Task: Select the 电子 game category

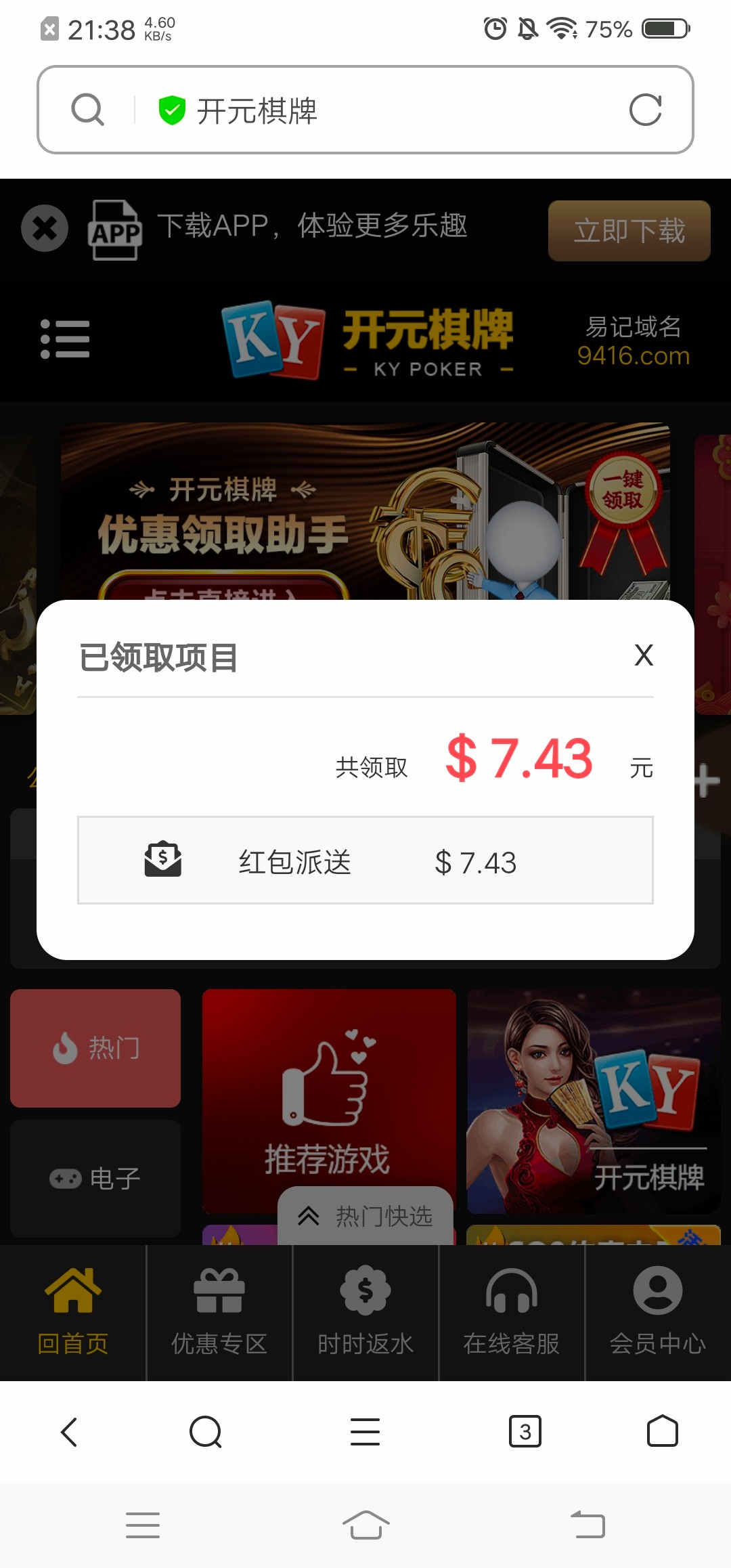Action: click(x=95, y=1179)
